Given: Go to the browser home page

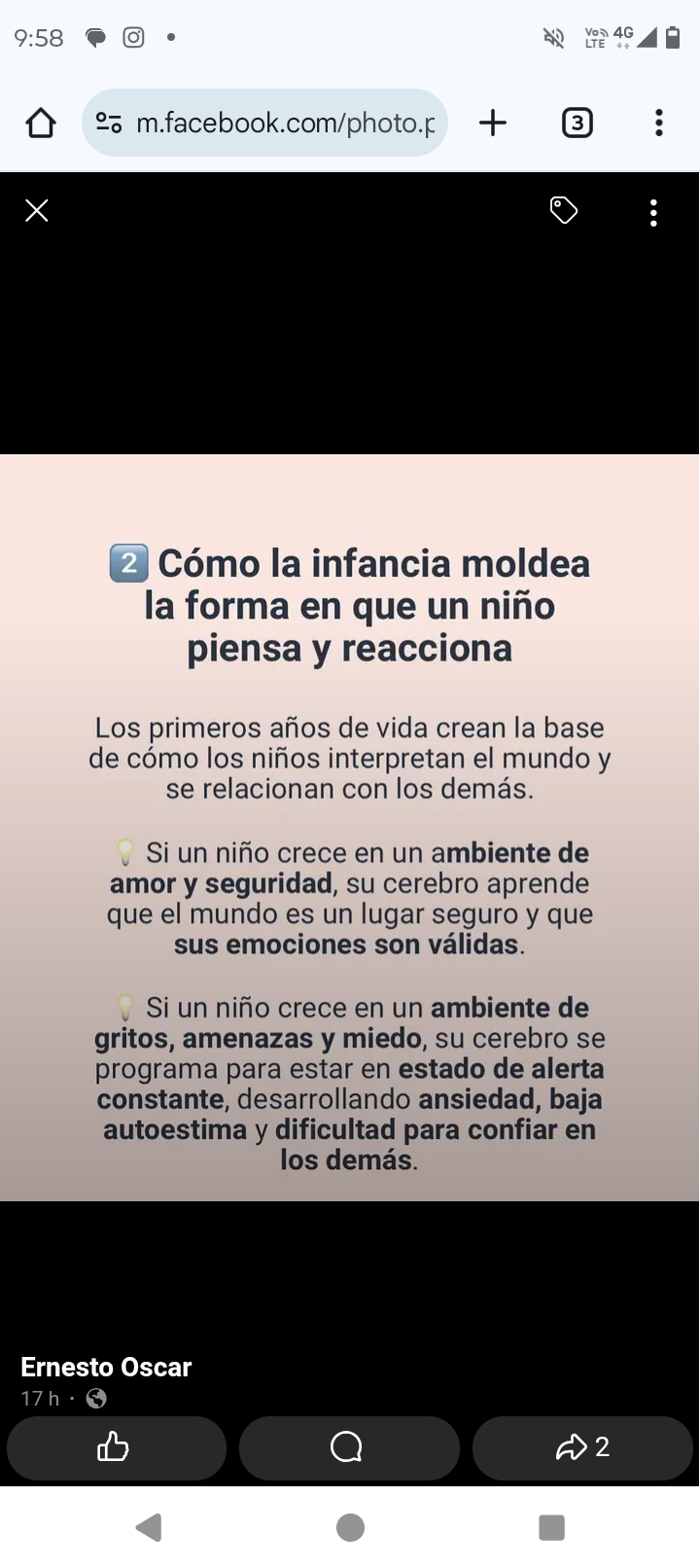Looking at the screenshot, I should click(x=41, y=124).
